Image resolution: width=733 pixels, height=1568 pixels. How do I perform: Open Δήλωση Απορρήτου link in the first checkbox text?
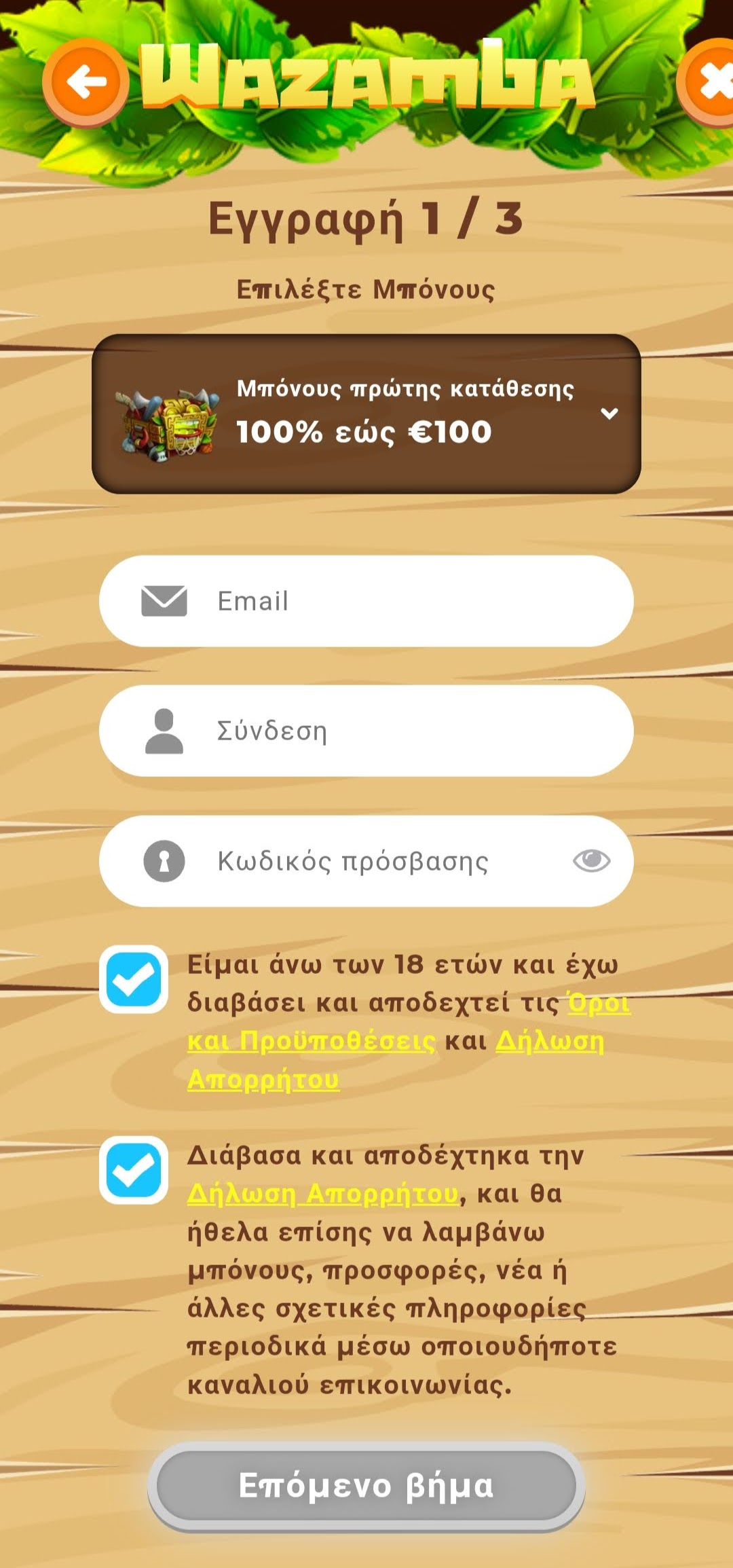(549, 1041)
